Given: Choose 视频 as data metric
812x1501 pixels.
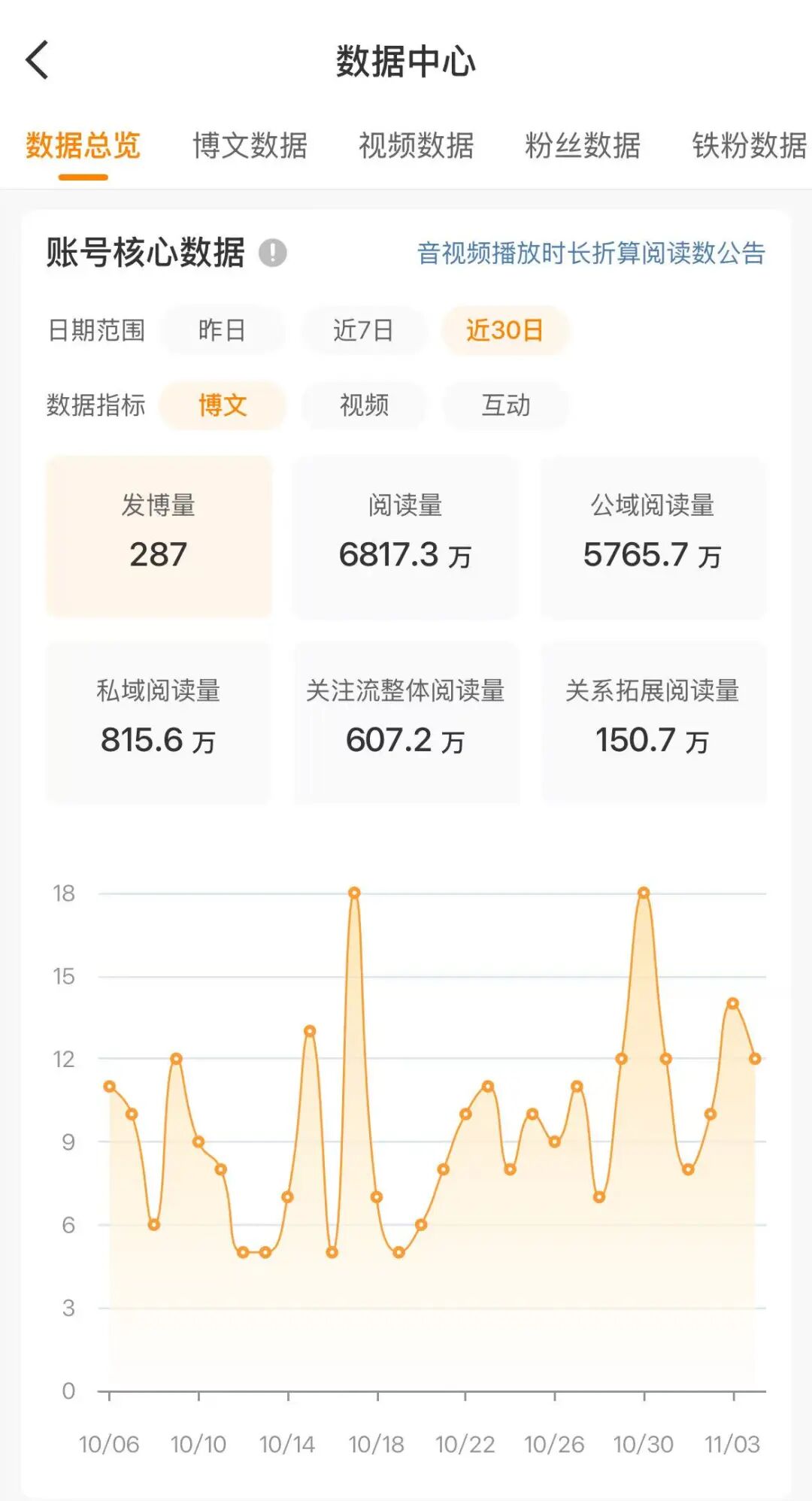Looking at the screenshot, I should tap(364, 405).
